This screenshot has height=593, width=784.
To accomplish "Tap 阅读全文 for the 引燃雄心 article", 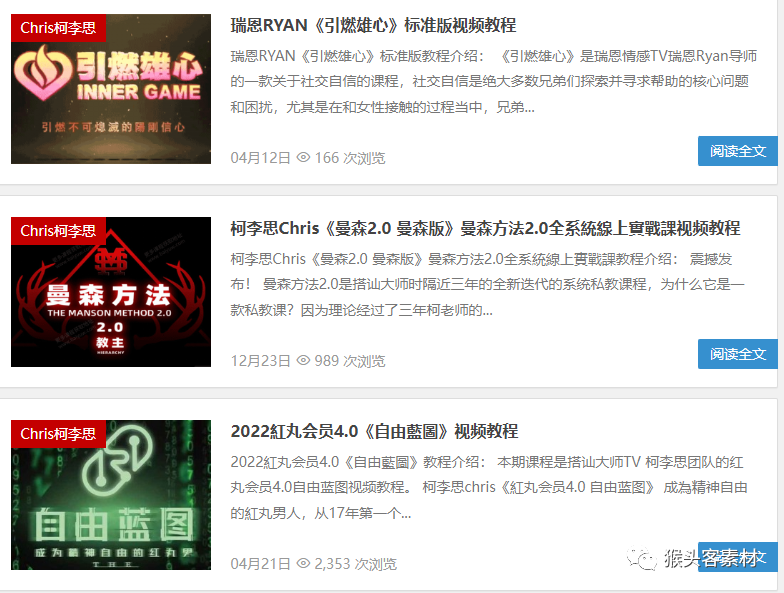I will tap(737, 151).
